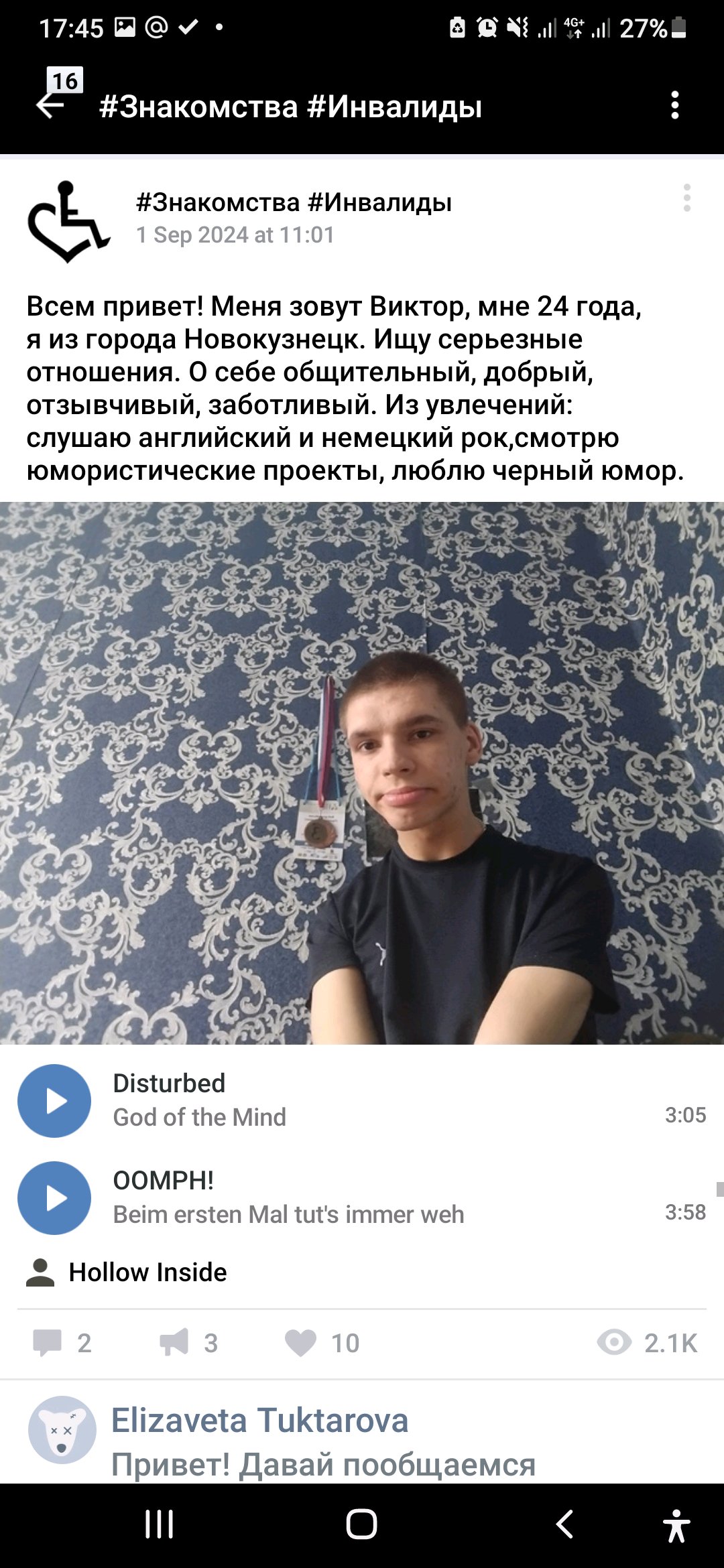This screenshot has height=1568, width=724.
Task: Tap Elizaveta Tuktarova's comment avatar
Action: [x=62, y=1430]
